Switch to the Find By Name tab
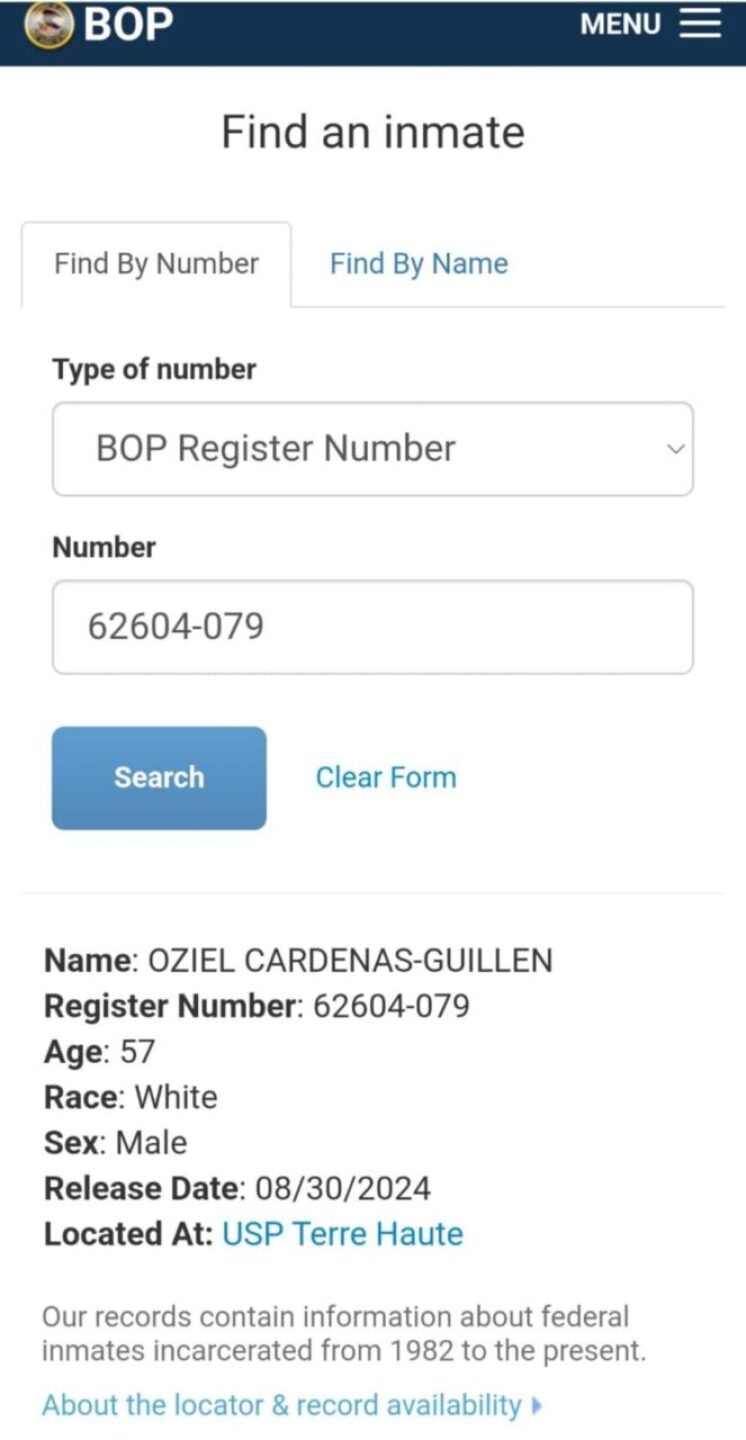 418,264
